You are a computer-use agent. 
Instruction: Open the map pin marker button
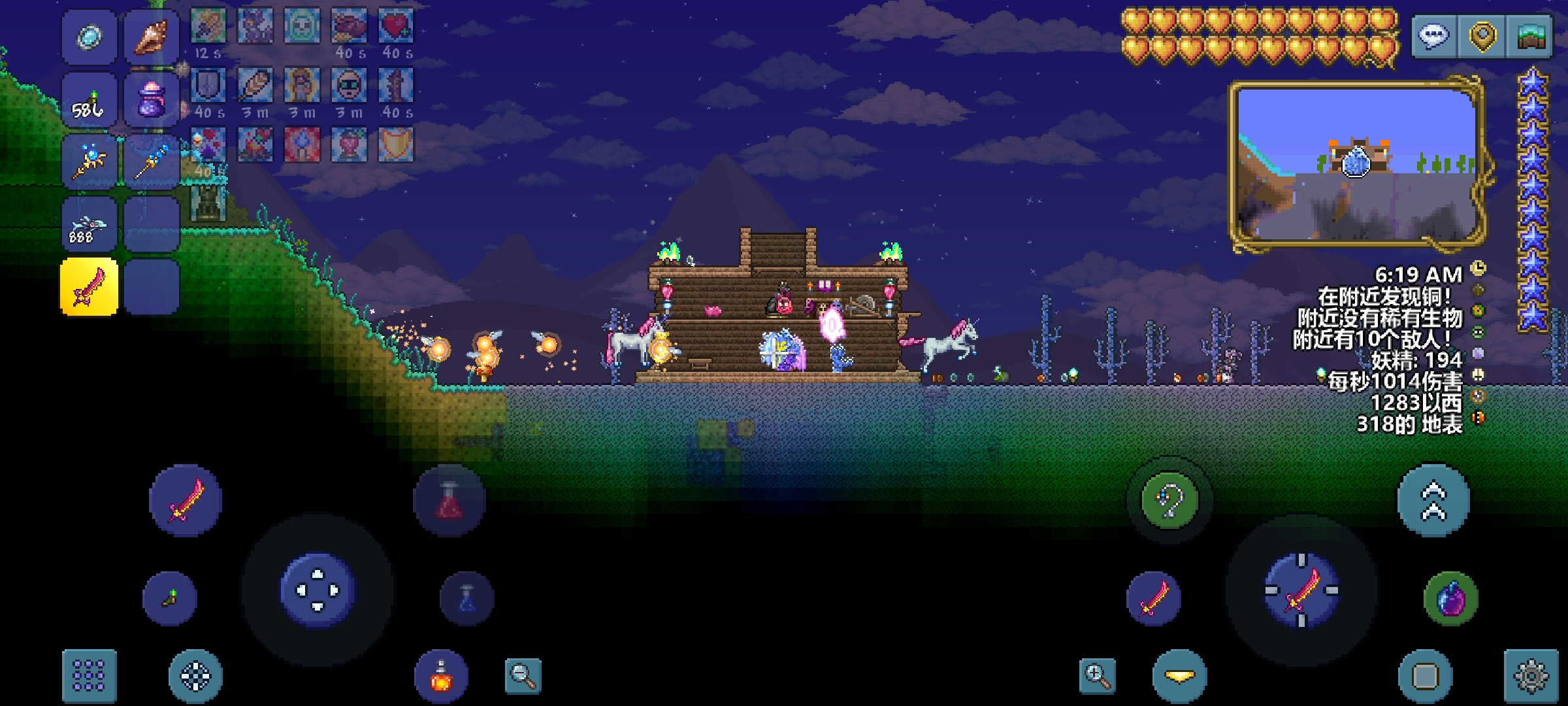1482,35
